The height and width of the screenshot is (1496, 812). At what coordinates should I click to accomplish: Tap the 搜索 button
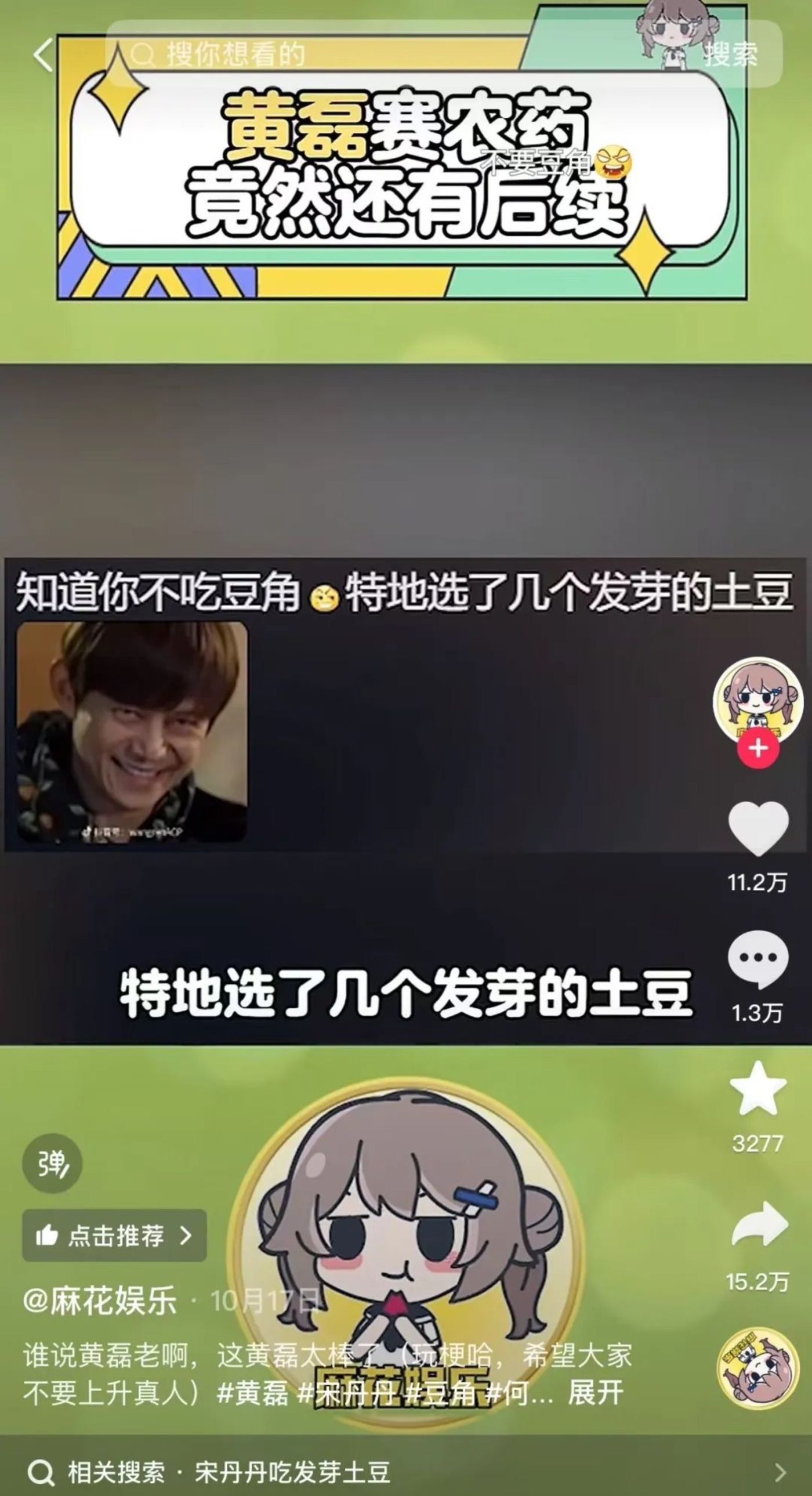pos(731,55)
